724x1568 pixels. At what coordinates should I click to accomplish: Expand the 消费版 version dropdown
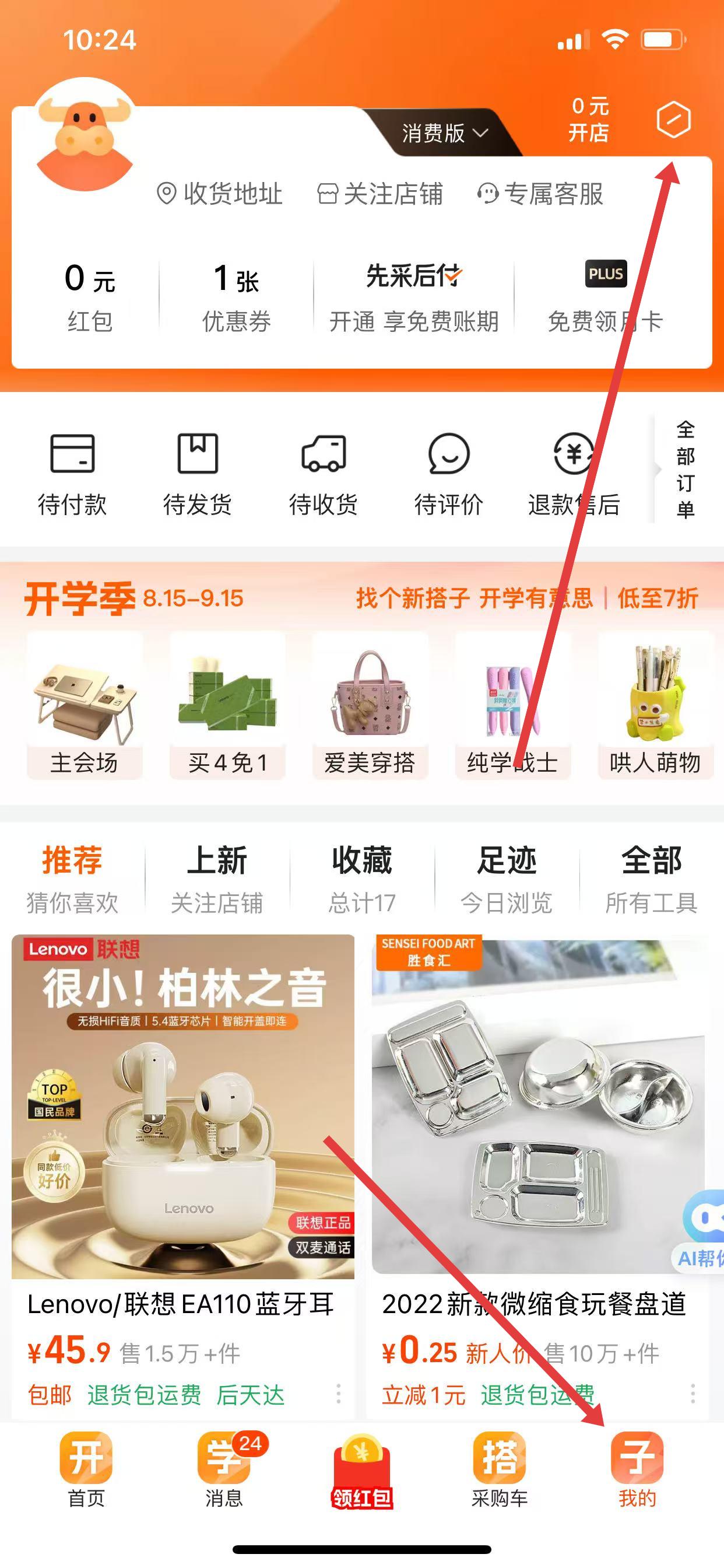445,132
